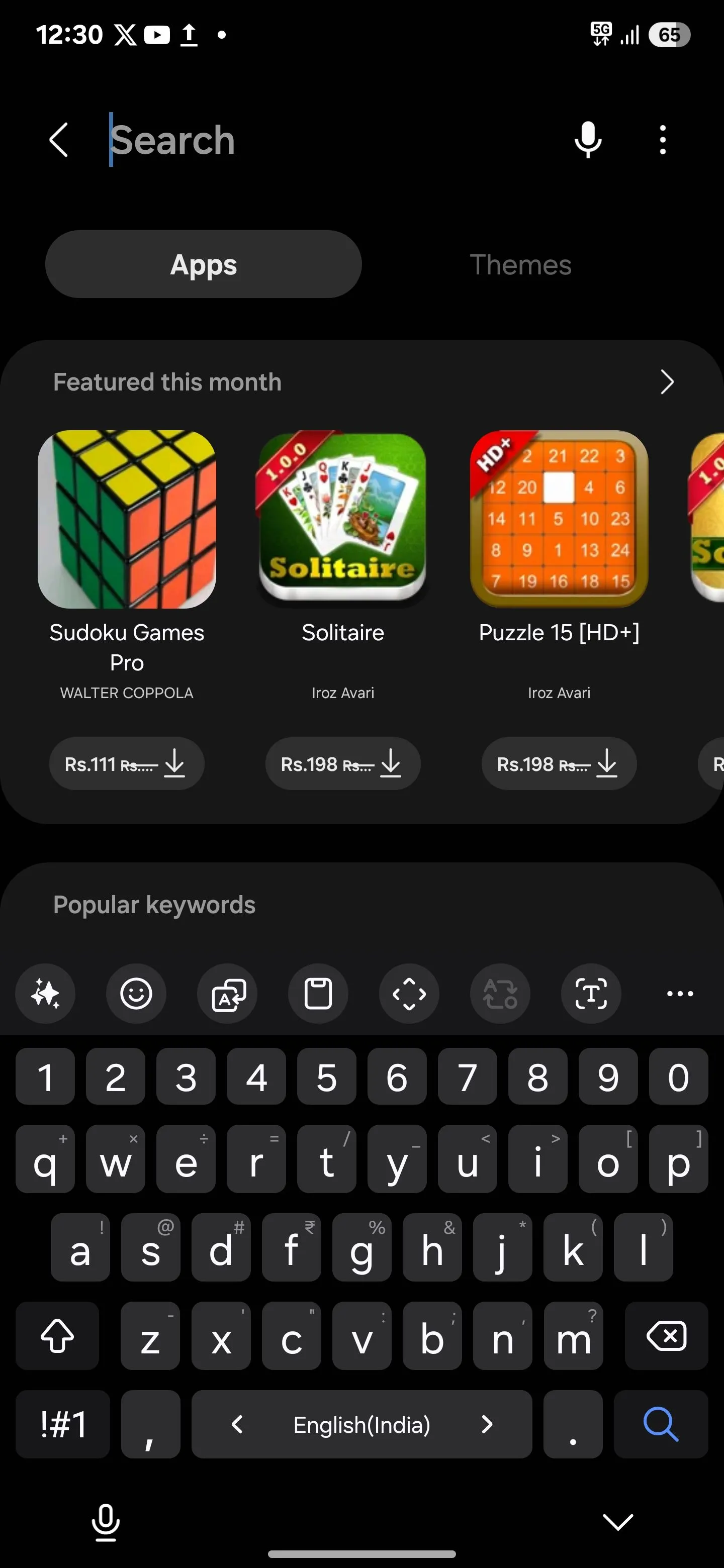The width and height of the screenshot is (724, 1568).
Task: Open the Puzzle 15 [HD+] app tile
Action: 559,519
